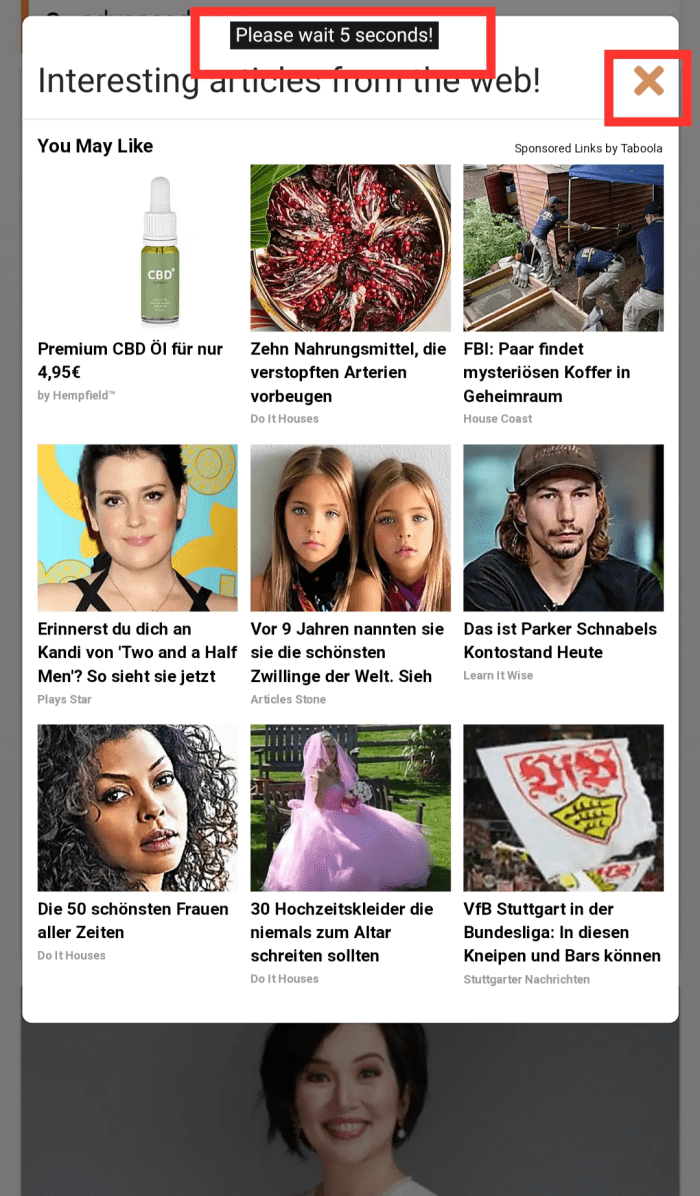Open VfB Stuttgart Bundesliga article
The image size is (700, 1196).
tap(563, 808)
